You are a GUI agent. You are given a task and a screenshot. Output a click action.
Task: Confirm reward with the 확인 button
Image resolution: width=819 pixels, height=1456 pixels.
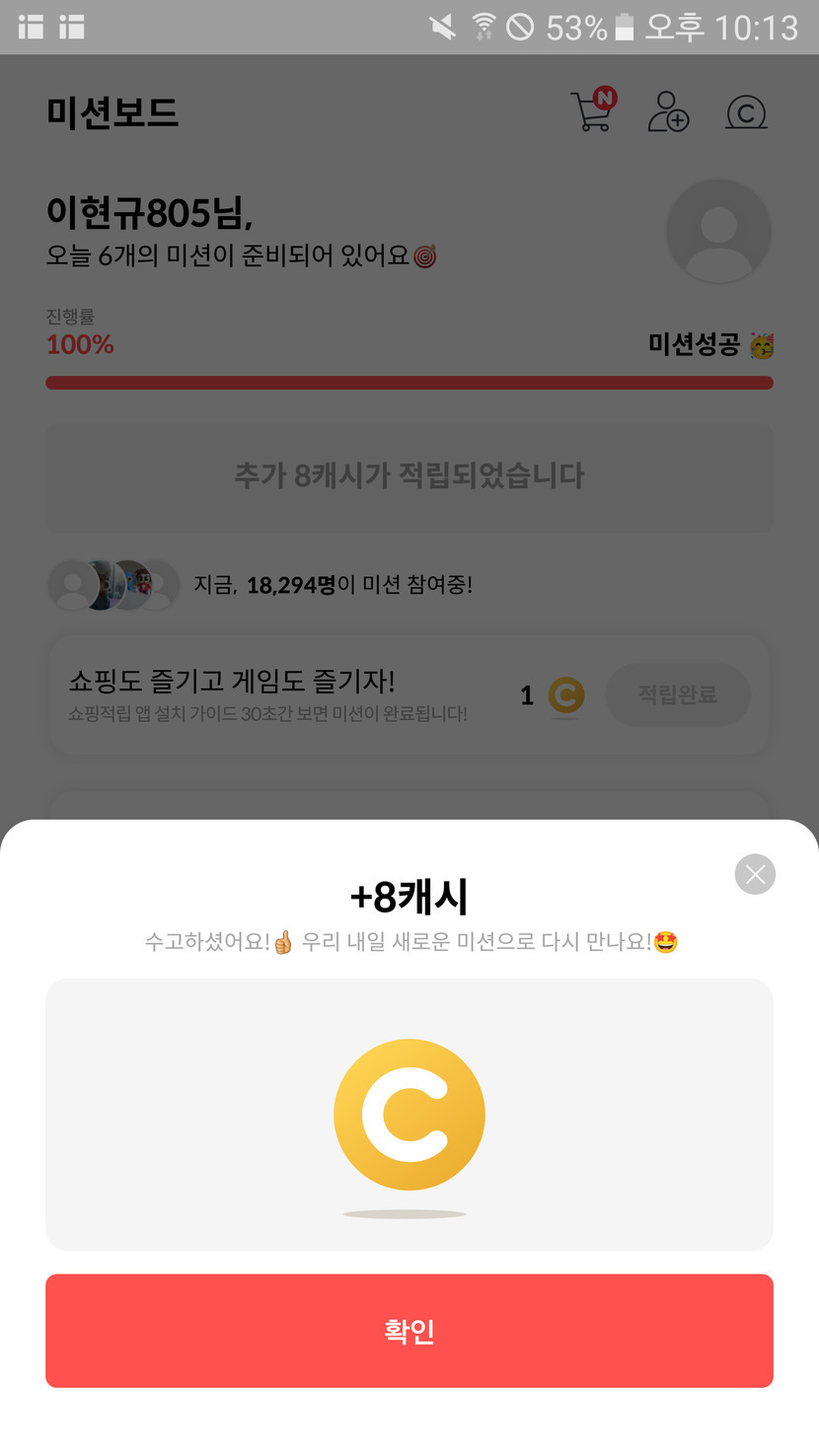tap(409, 1330)
